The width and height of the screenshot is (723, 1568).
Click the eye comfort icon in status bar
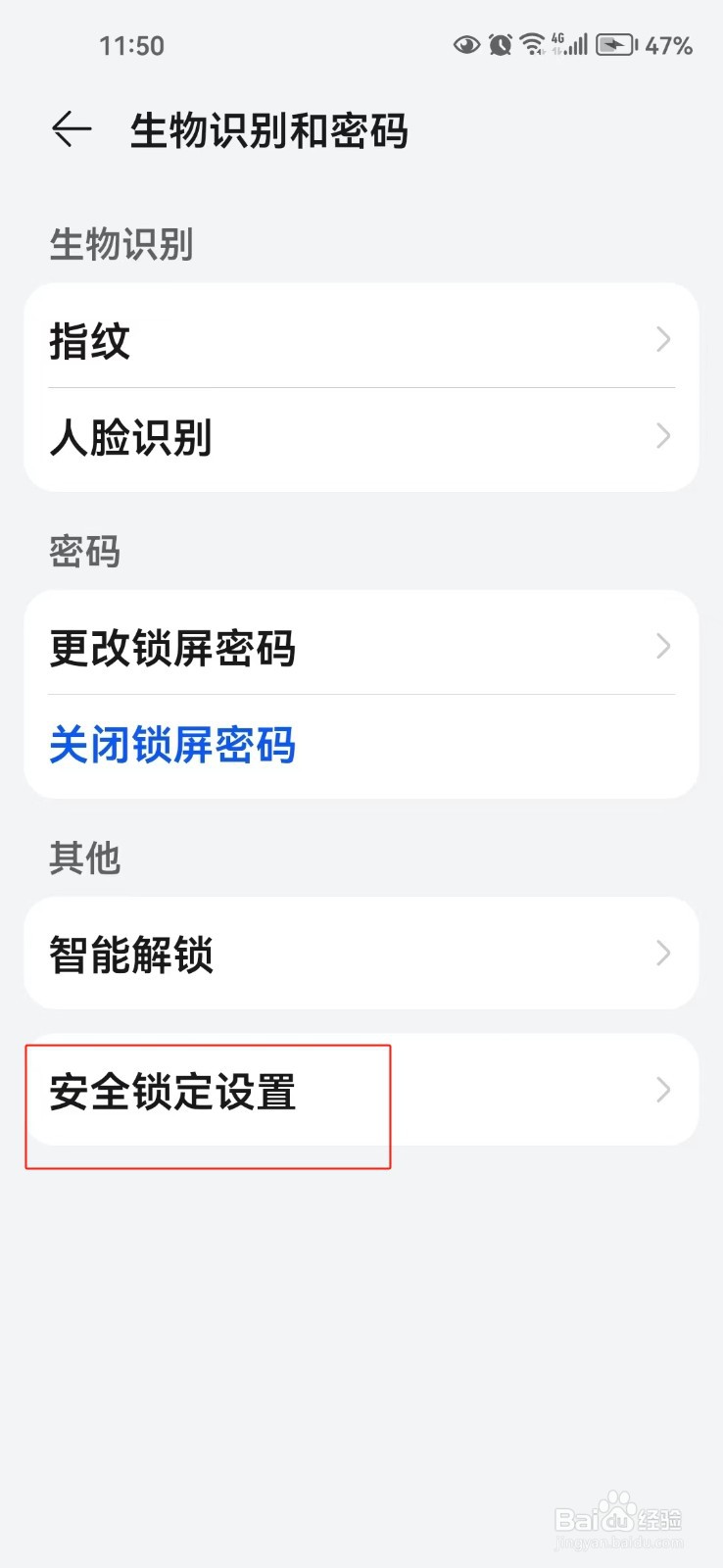point(466,44)
